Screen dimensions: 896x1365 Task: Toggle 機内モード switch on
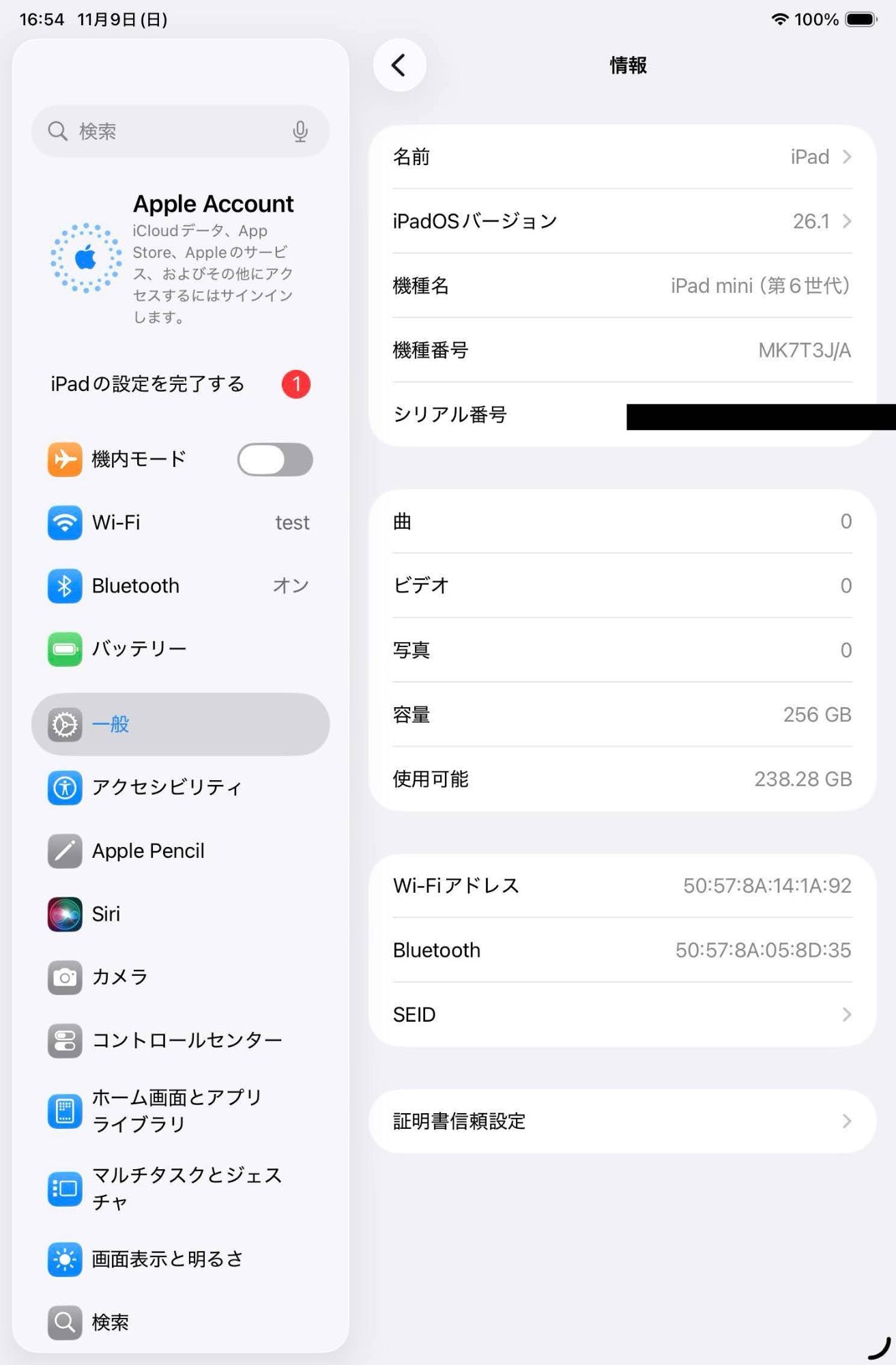(x=275, y=459)
